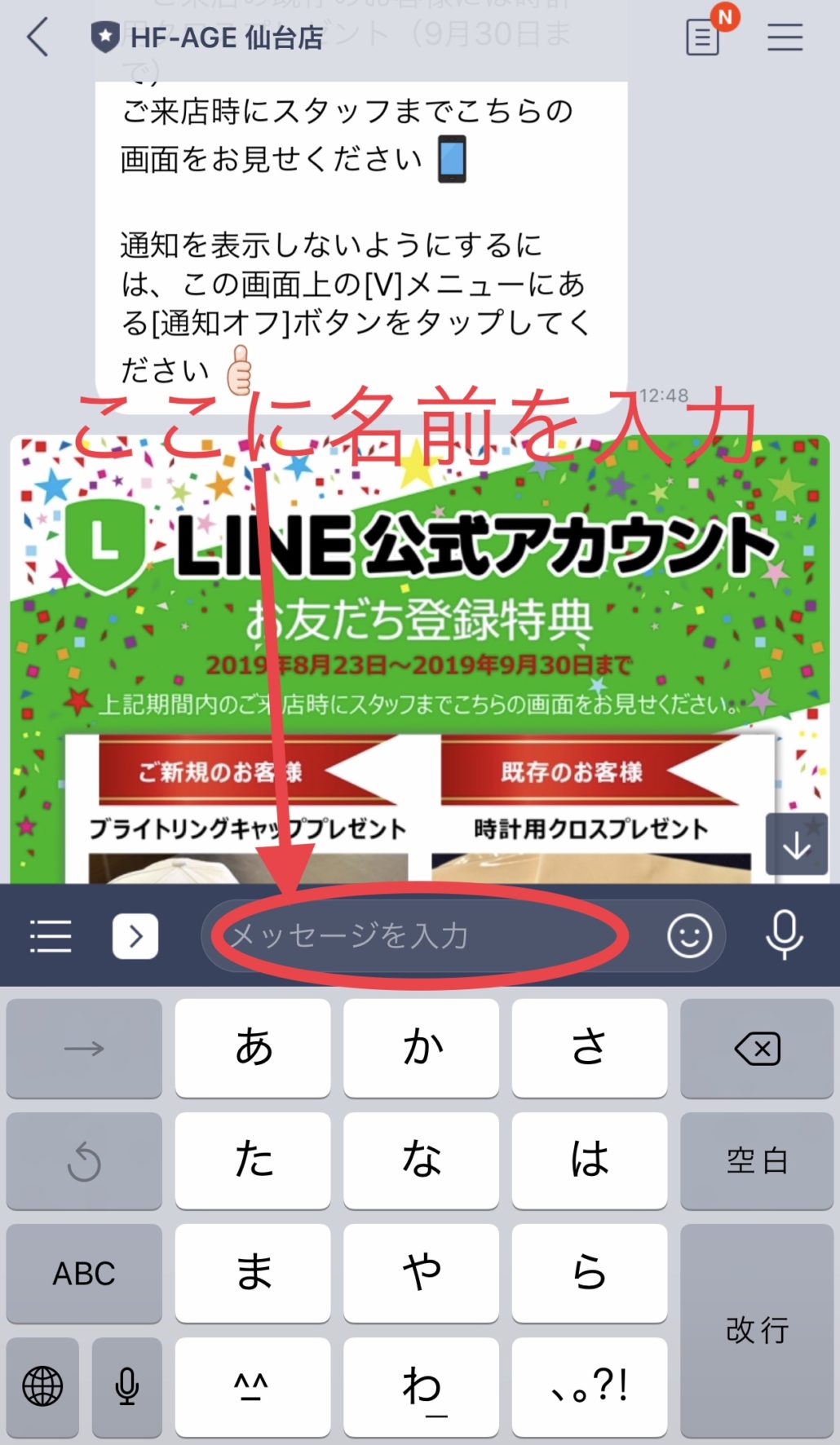Screen dimensions: 840x1445
Task: Open the LINE公式アカウント promotion image
Action: [x=419, y=659]
